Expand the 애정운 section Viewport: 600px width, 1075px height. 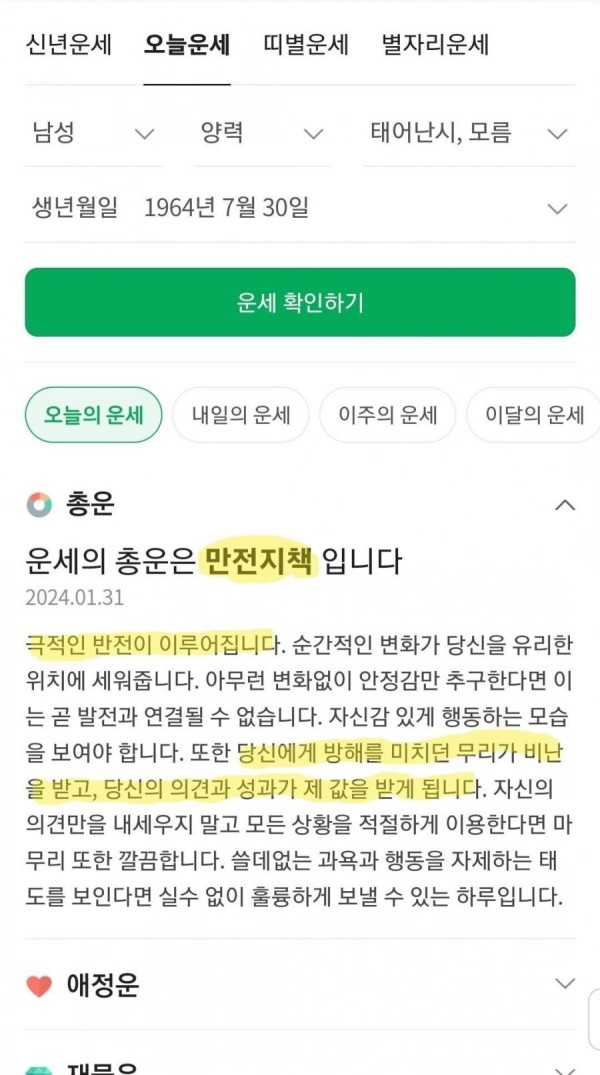564,984
